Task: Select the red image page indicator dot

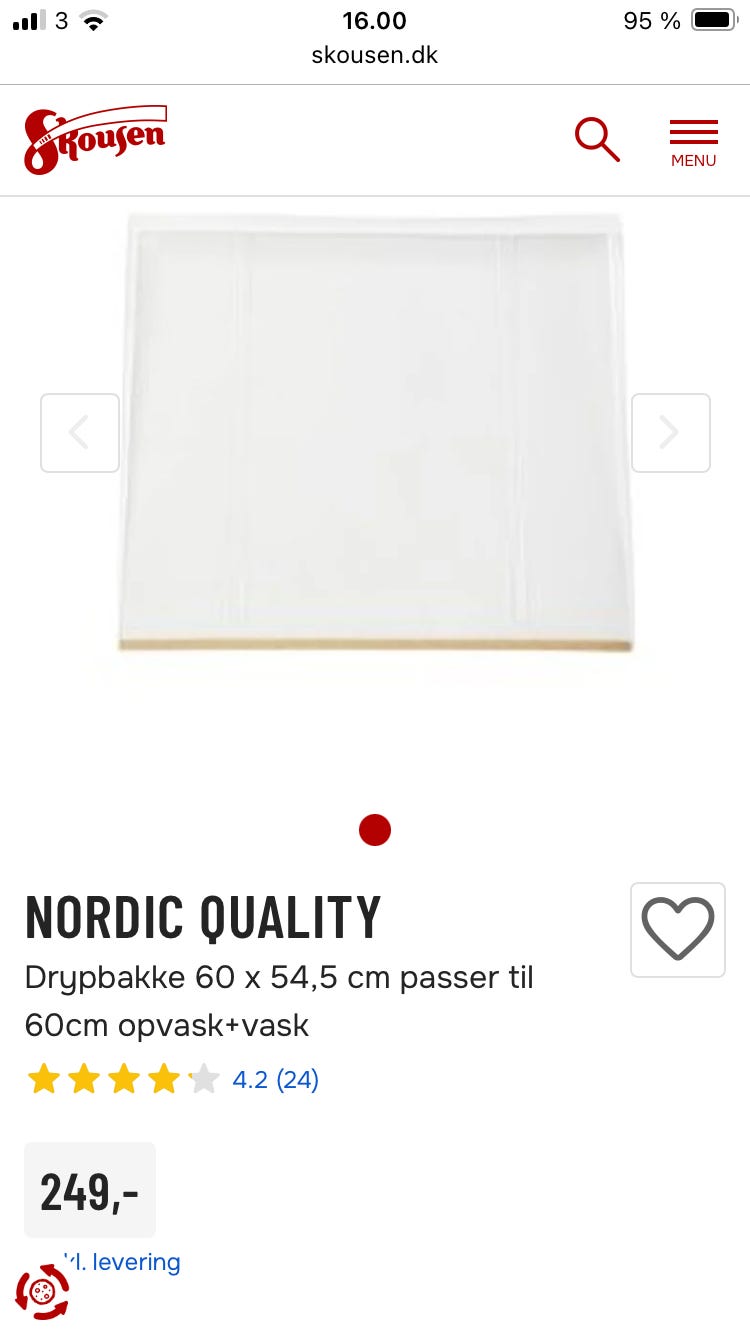Action: (x=375, y=830)
